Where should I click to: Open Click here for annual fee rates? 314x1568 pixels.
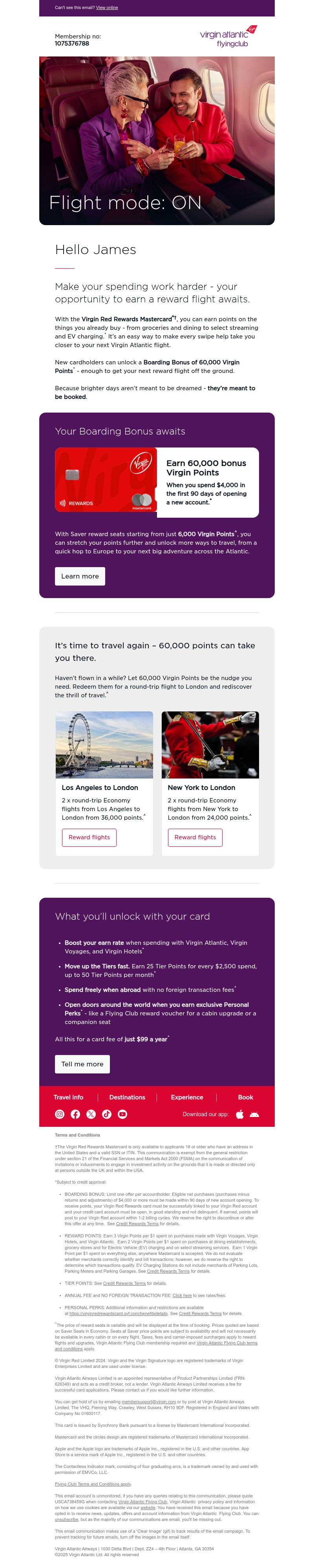[182, 1295]
